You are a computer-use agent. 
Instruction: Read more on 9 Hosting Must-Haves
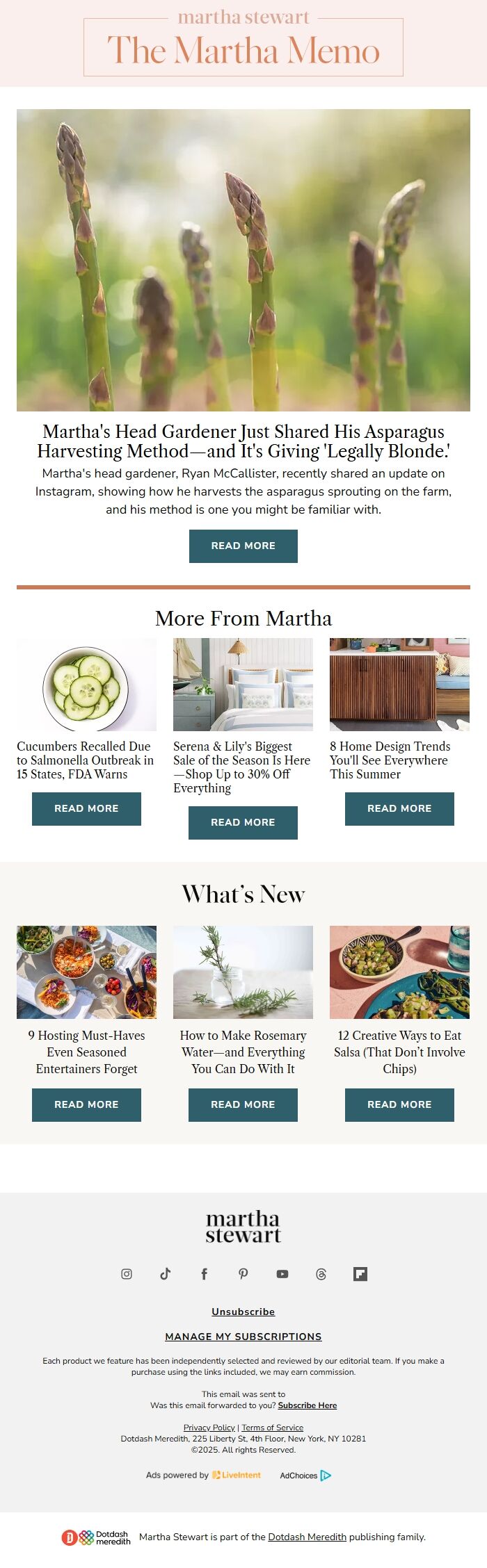tap(86, 1104)
